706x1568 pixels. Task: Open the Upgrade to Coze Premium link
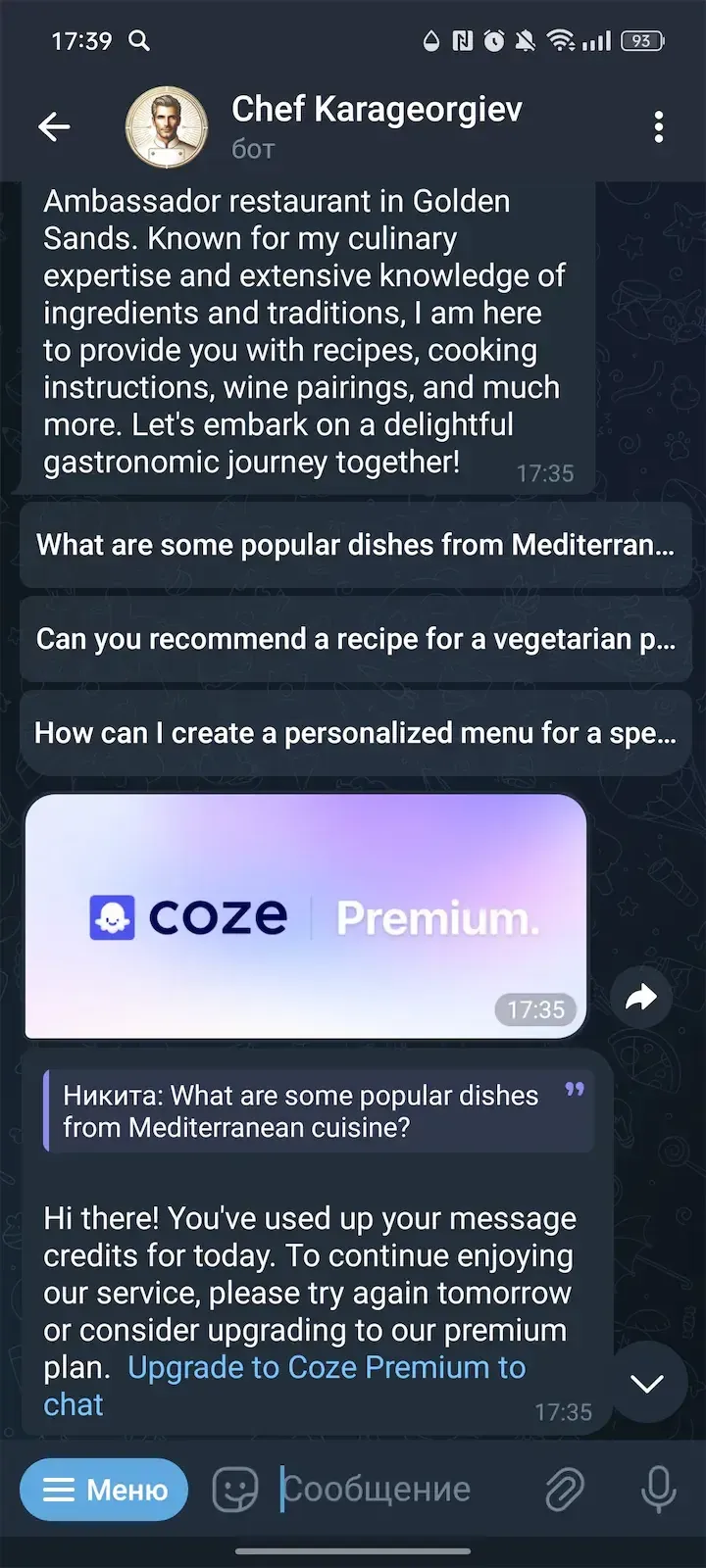tap(328, 1366)
